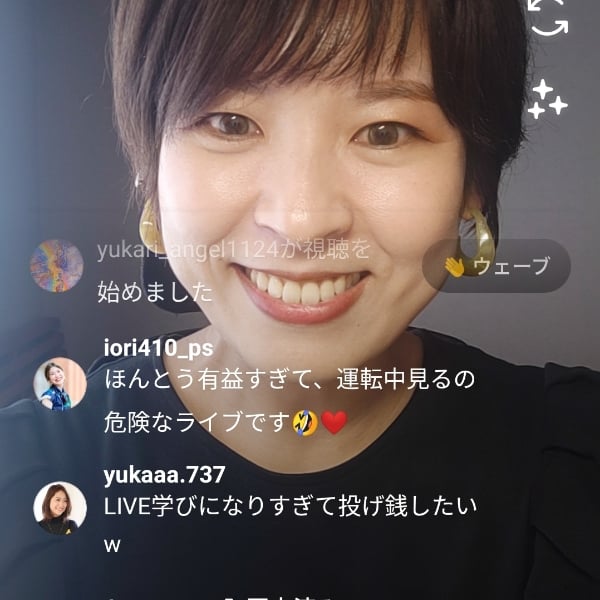
Task: Tap the iori410_ps username
Action: click(158, 347)
